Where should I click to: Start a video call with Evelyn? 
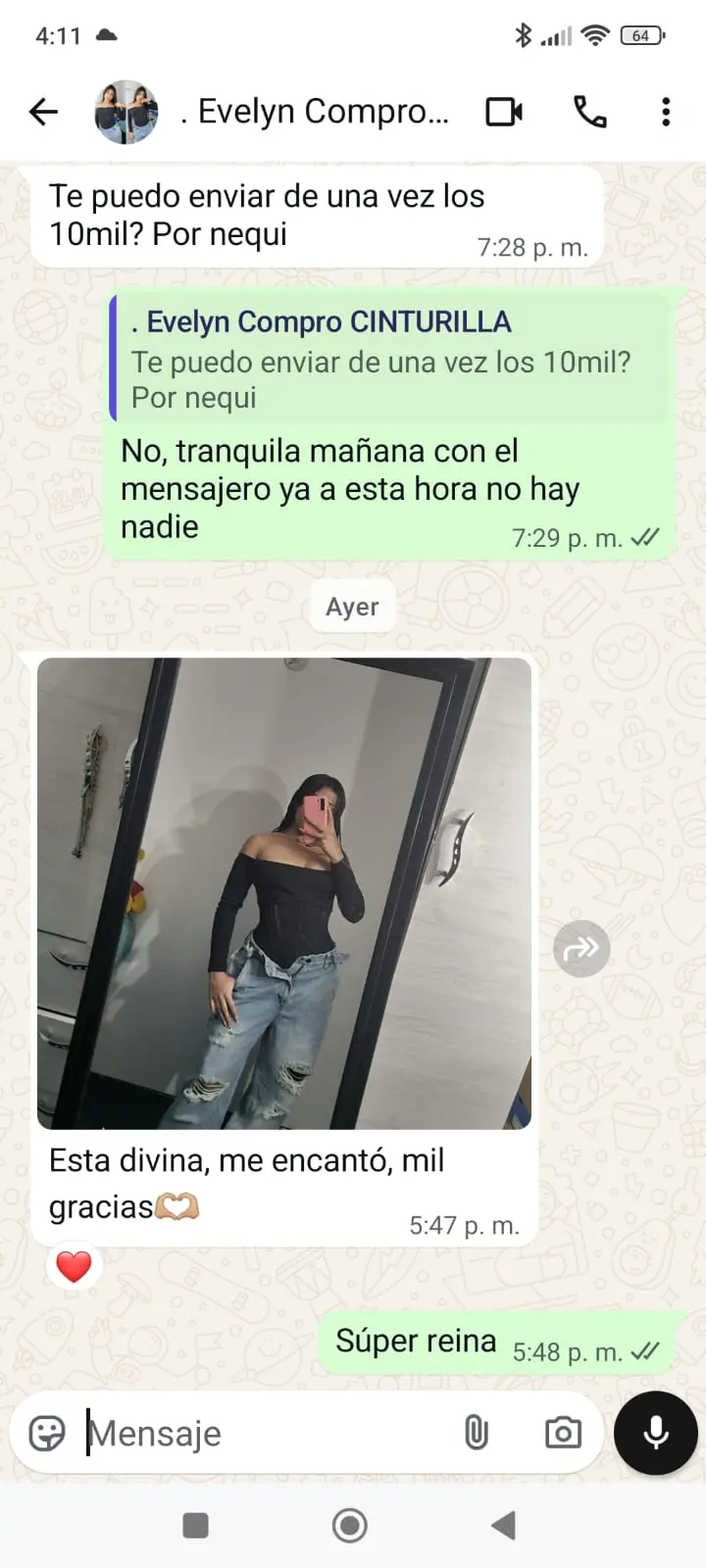[x=504, y=112]
